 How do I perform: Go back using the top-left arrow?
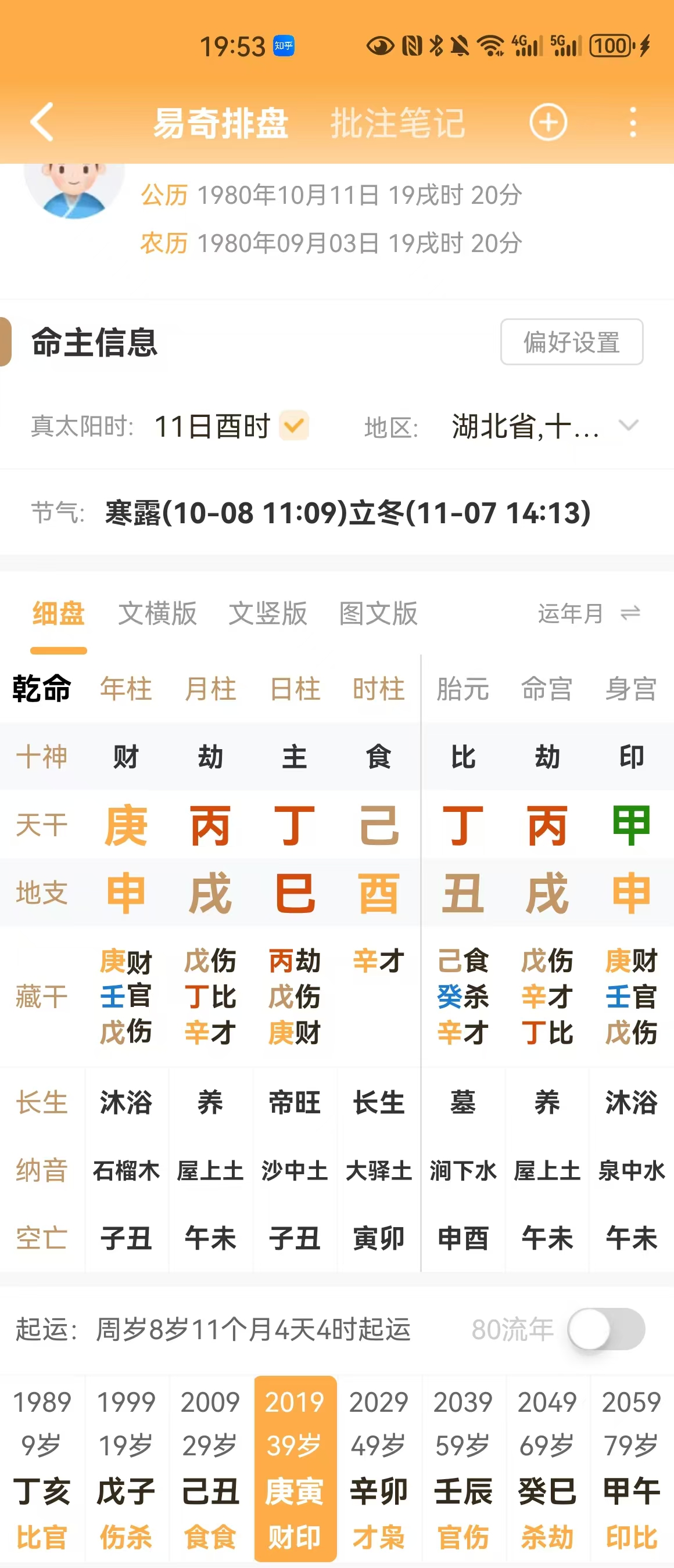click(41, 122)
